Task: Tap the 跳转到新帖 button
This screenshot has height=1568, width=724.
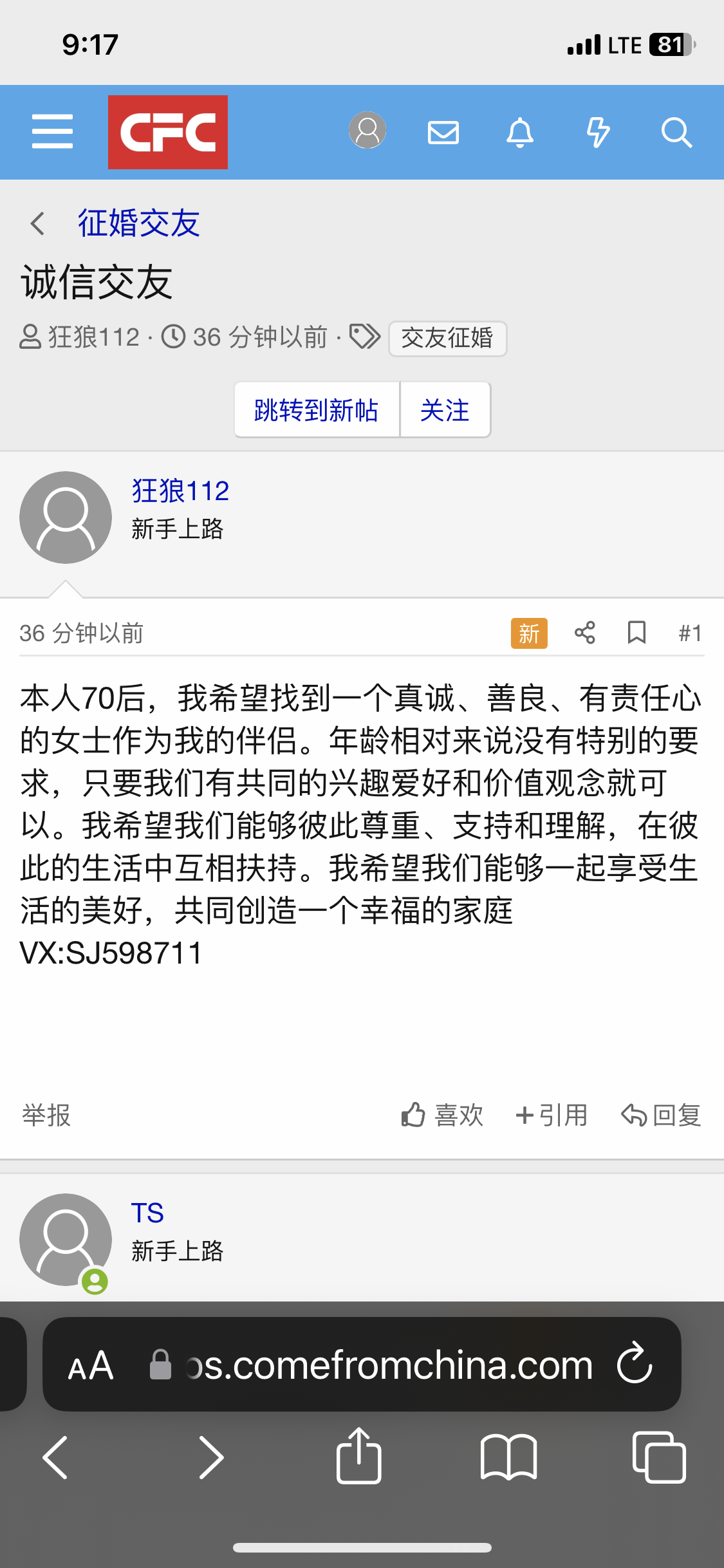Action: click(317, 410)
